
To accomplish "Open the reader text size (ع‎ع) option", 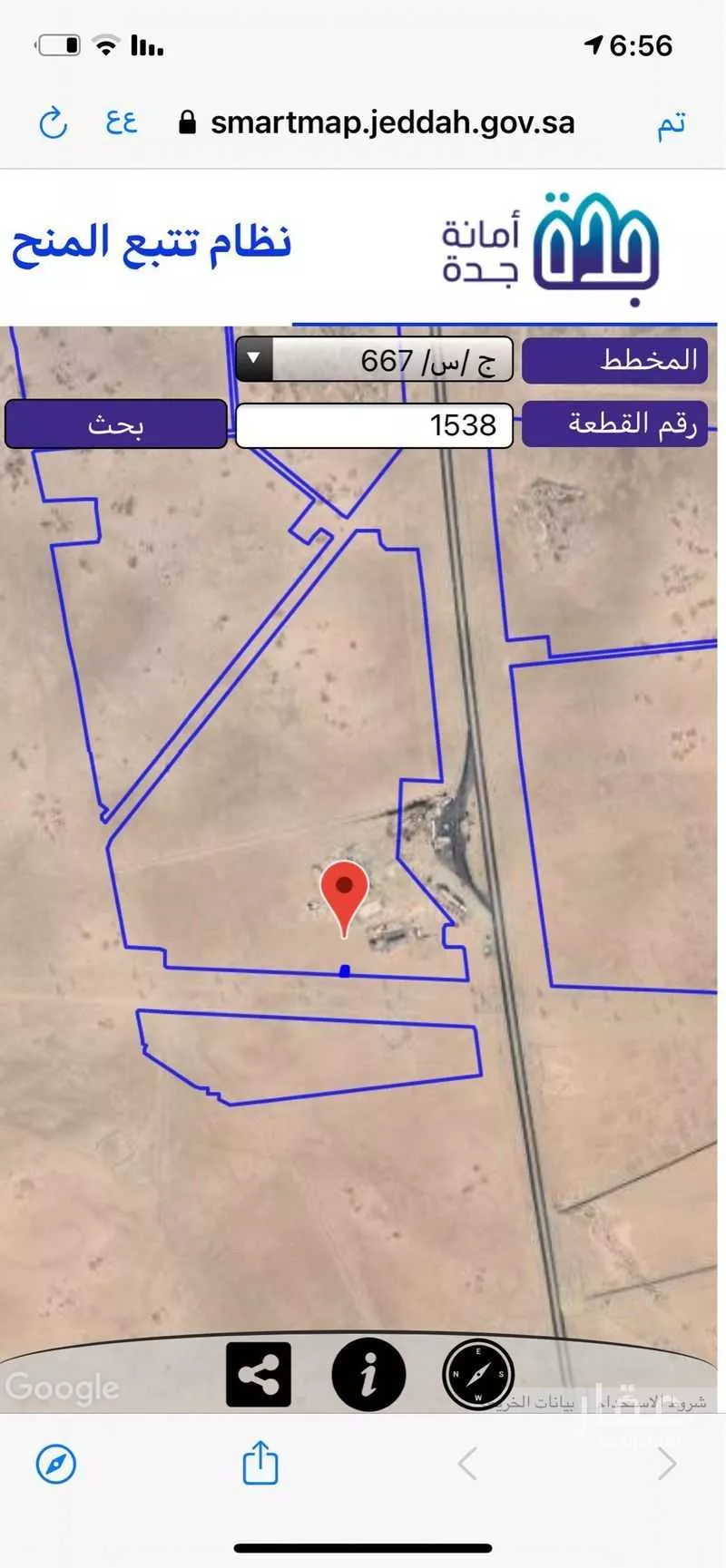I will (121, 122).
